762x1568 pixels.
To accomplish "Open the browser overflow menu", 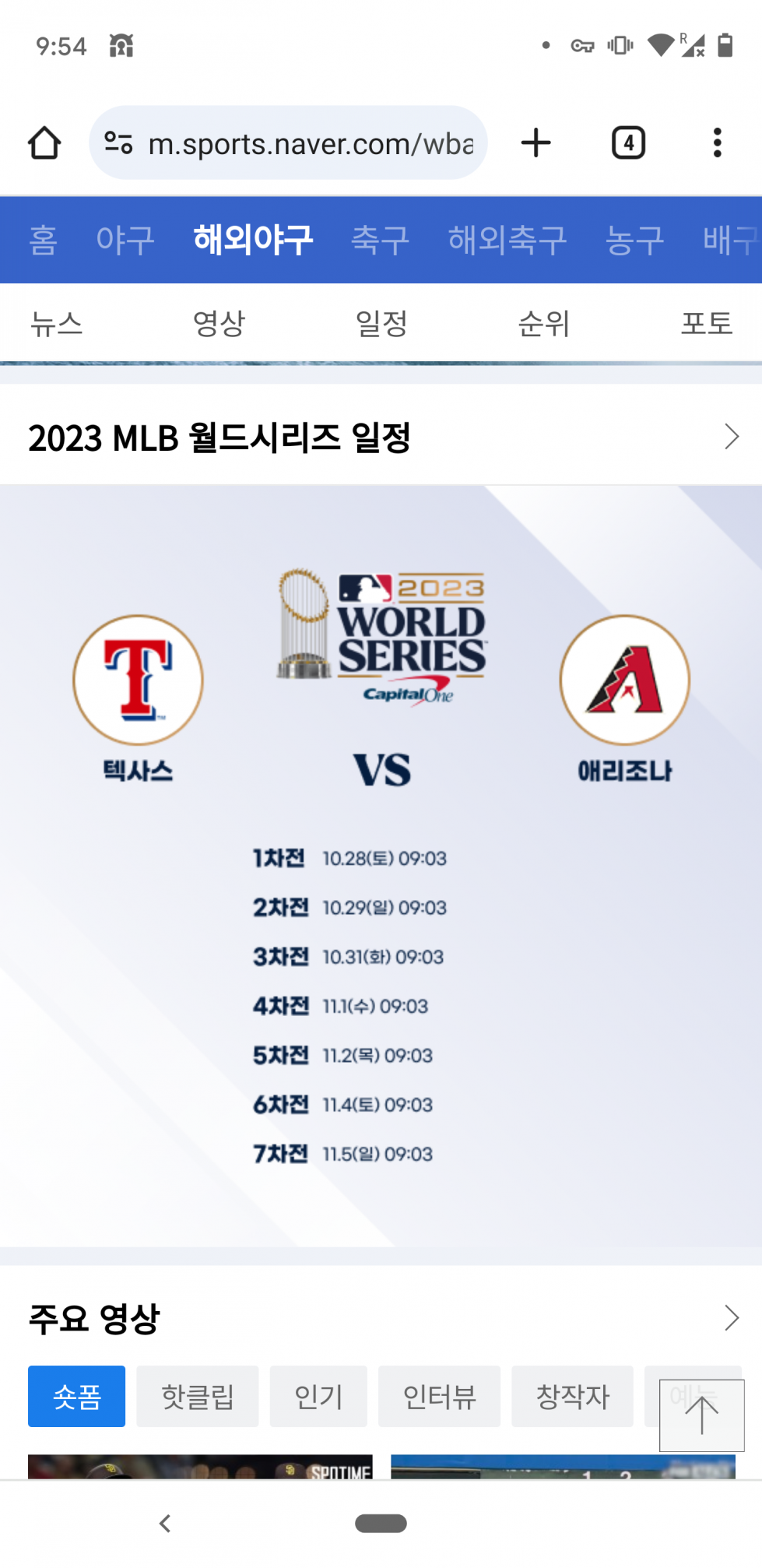I will 717,143.
